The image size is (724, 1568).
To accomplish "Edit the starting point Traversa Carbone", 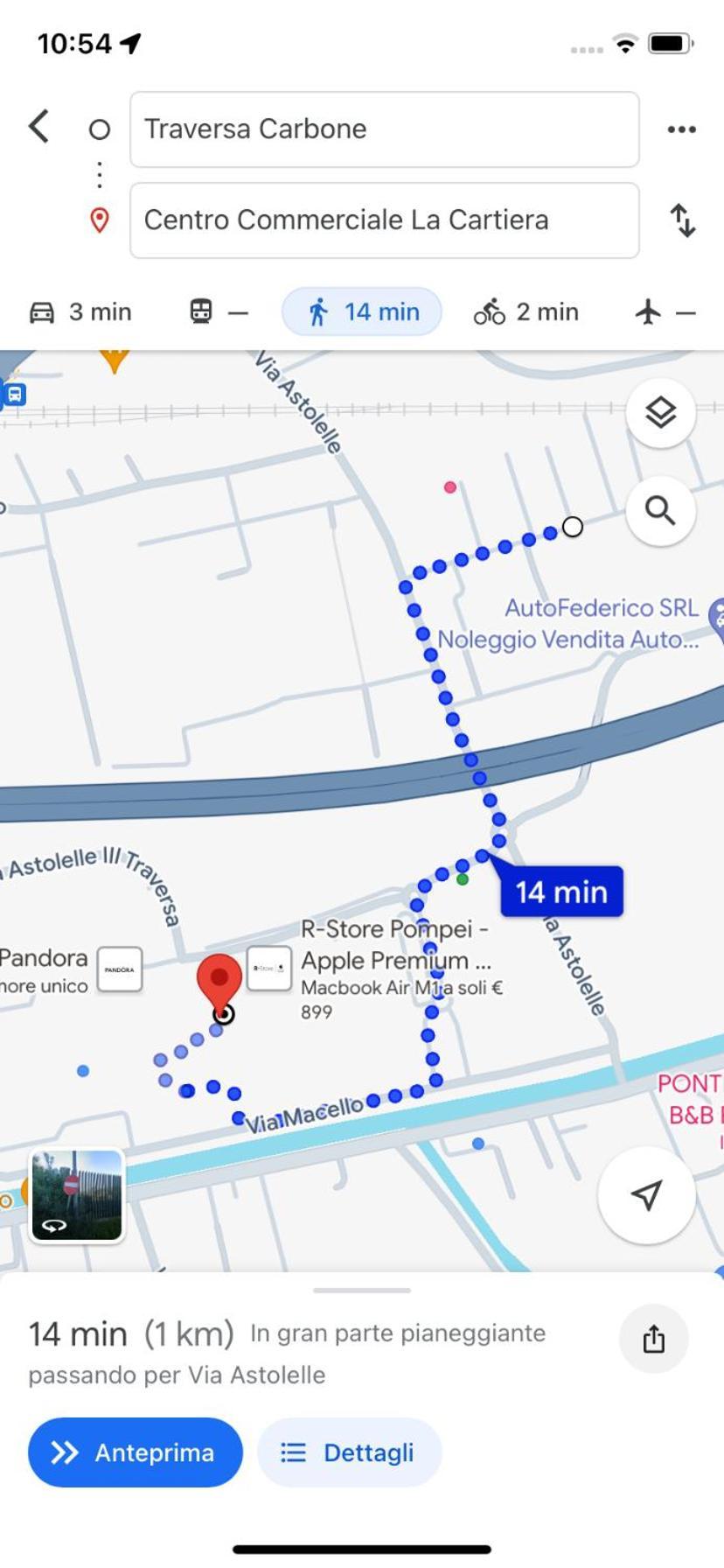I will (x=384, y=129).
